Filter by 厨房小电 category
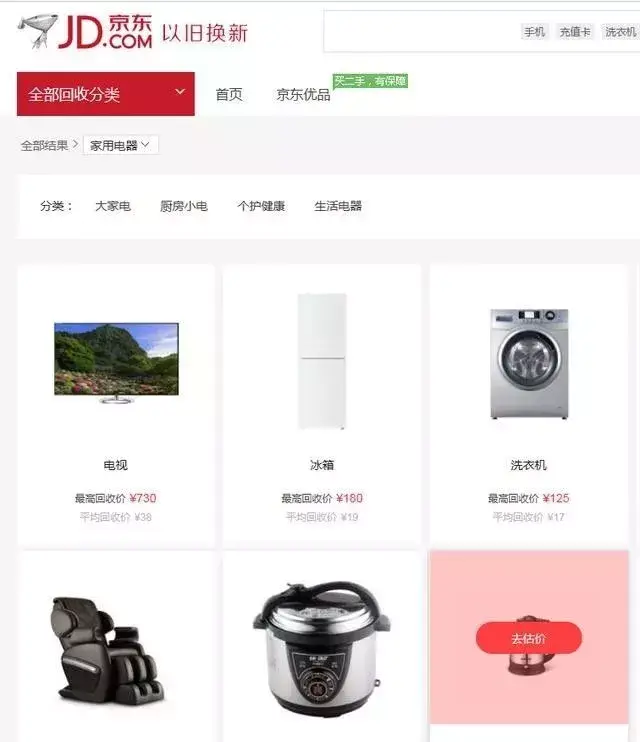Image resolution: width=640 pixels, height=742 pixels. (x=184, y=206)
